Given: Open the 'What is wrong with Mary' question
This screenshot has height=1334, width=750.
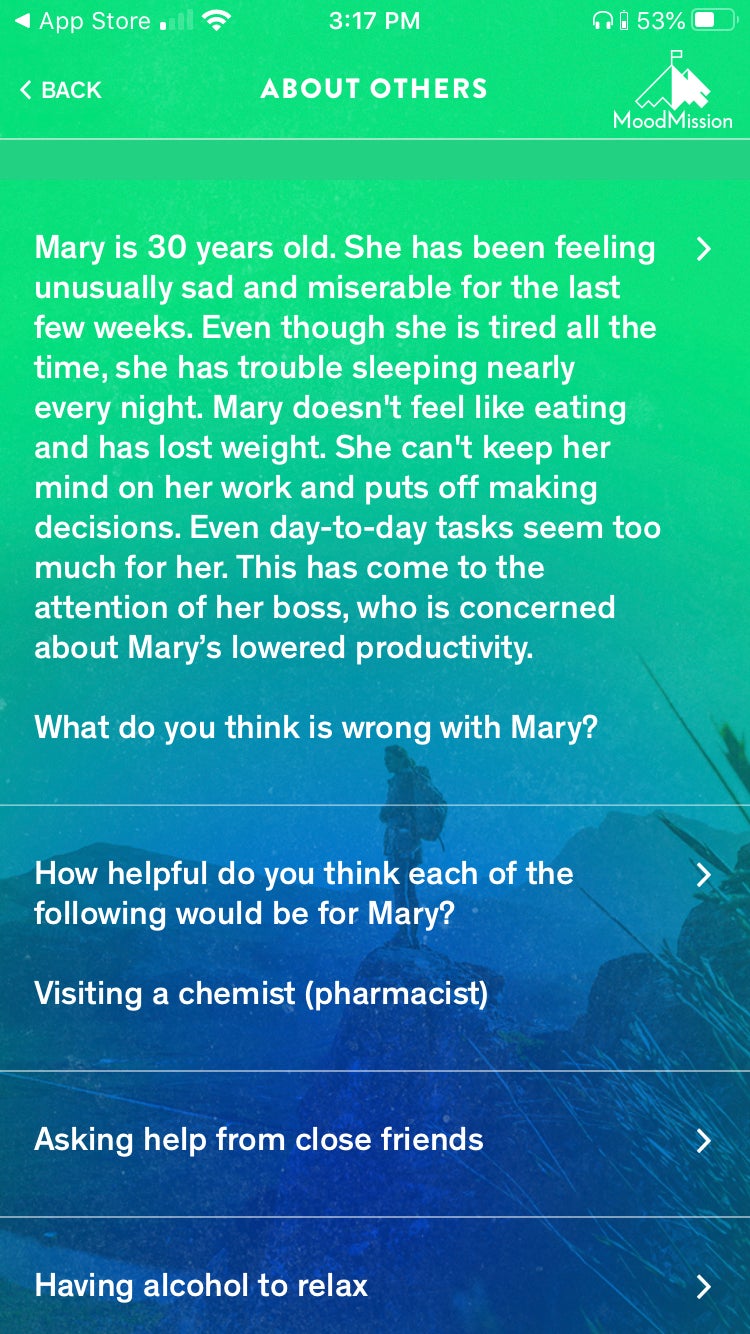Looking at the screenshot, I should tap(375, 492).
